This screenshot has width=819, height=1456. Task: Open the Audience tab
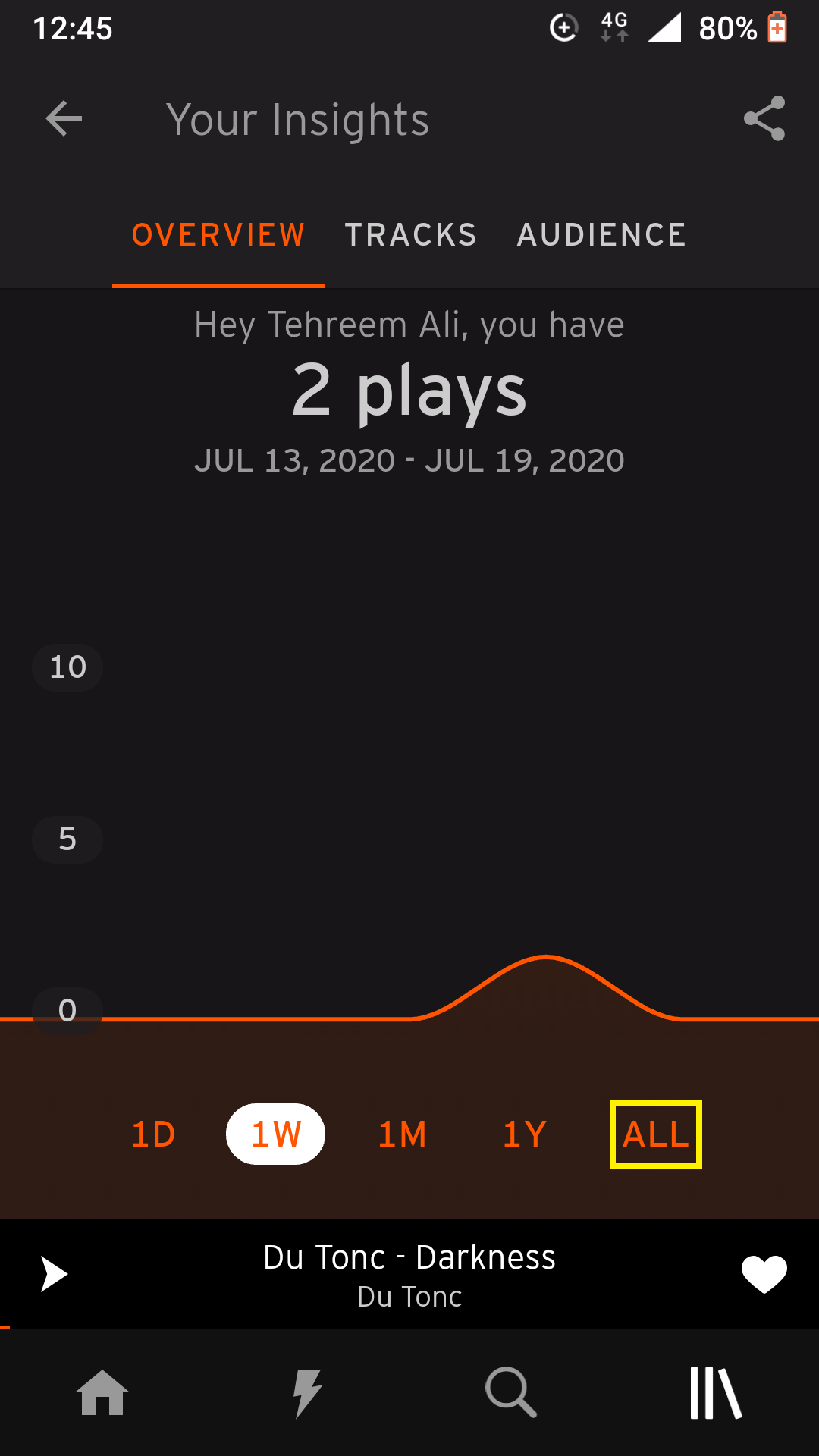[x=601, y=235]
